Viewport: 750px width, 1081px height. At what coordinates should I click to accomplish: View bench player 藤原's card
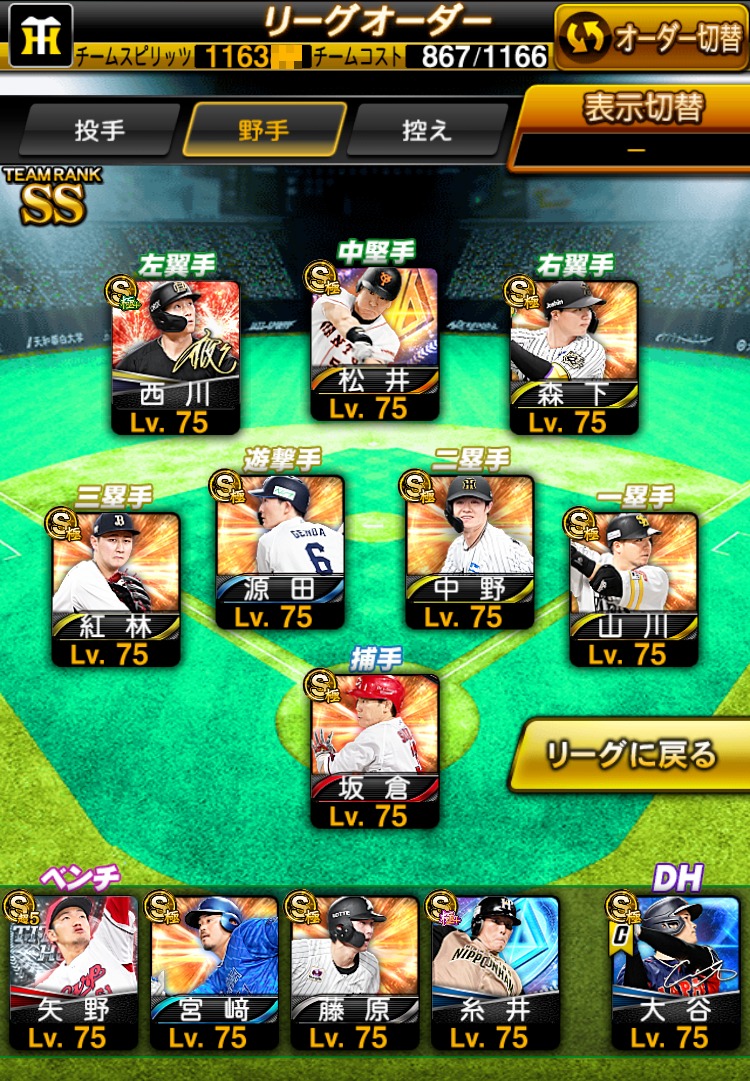point(354,970)
